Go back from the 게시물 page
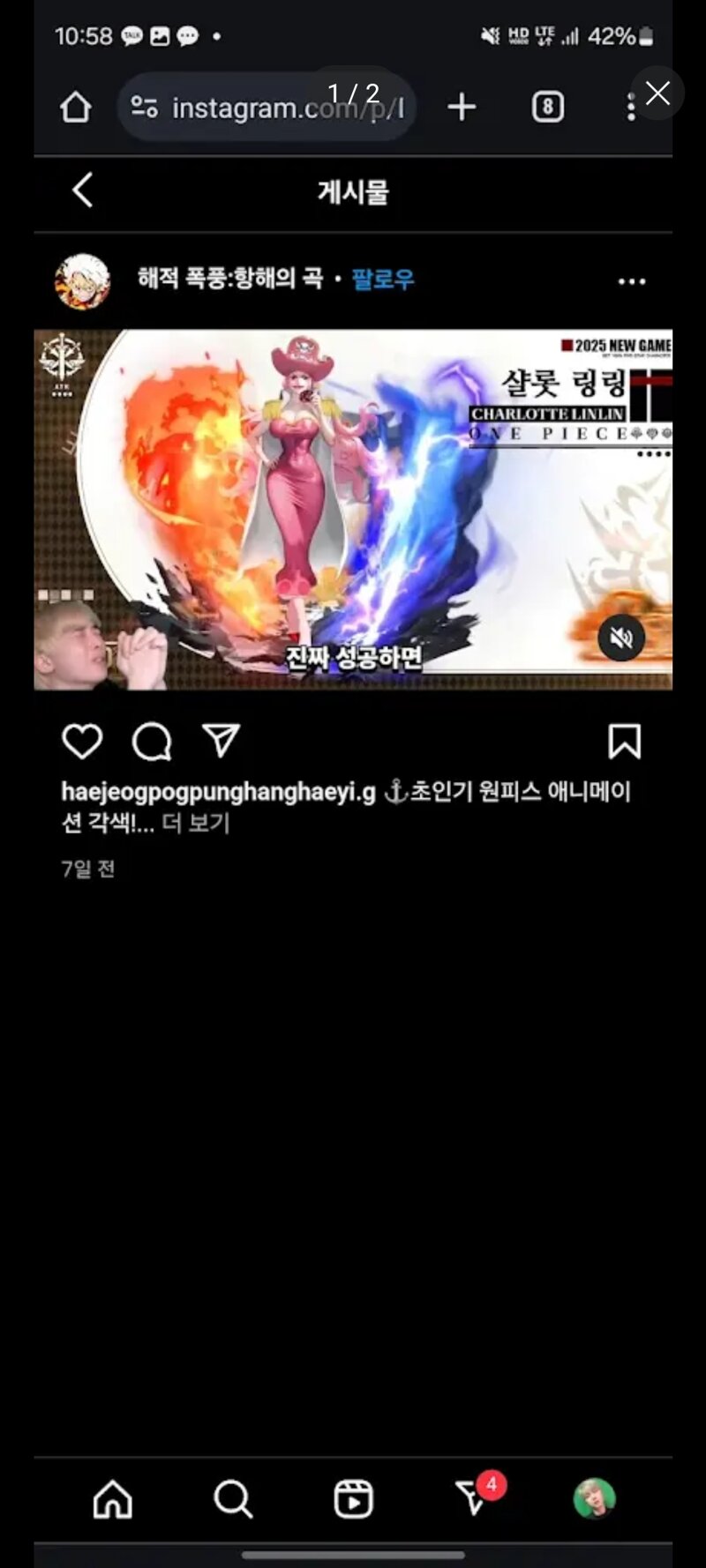This screenshot has width=706, height=1568. (x=83, y=190)
